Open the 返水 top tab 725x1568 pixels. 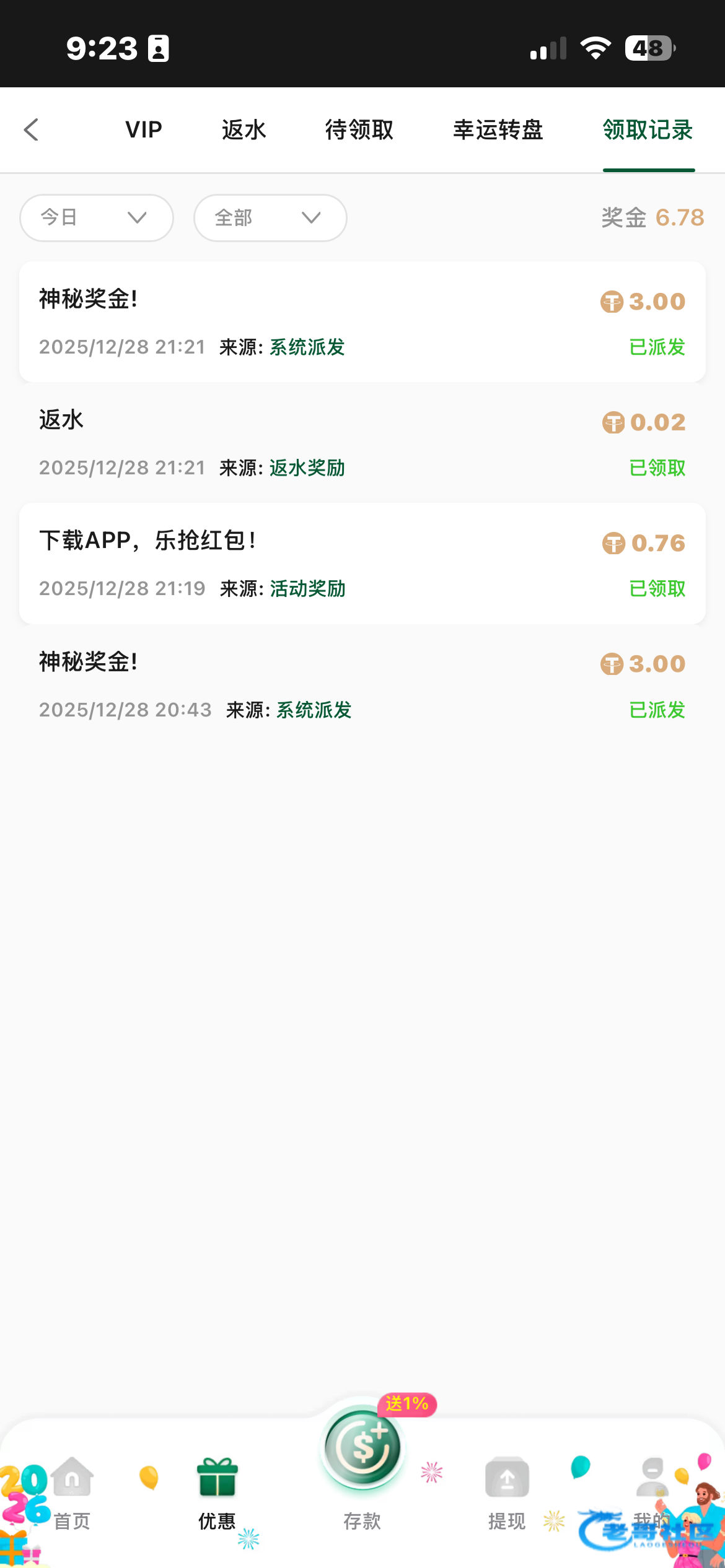[244, 130]
